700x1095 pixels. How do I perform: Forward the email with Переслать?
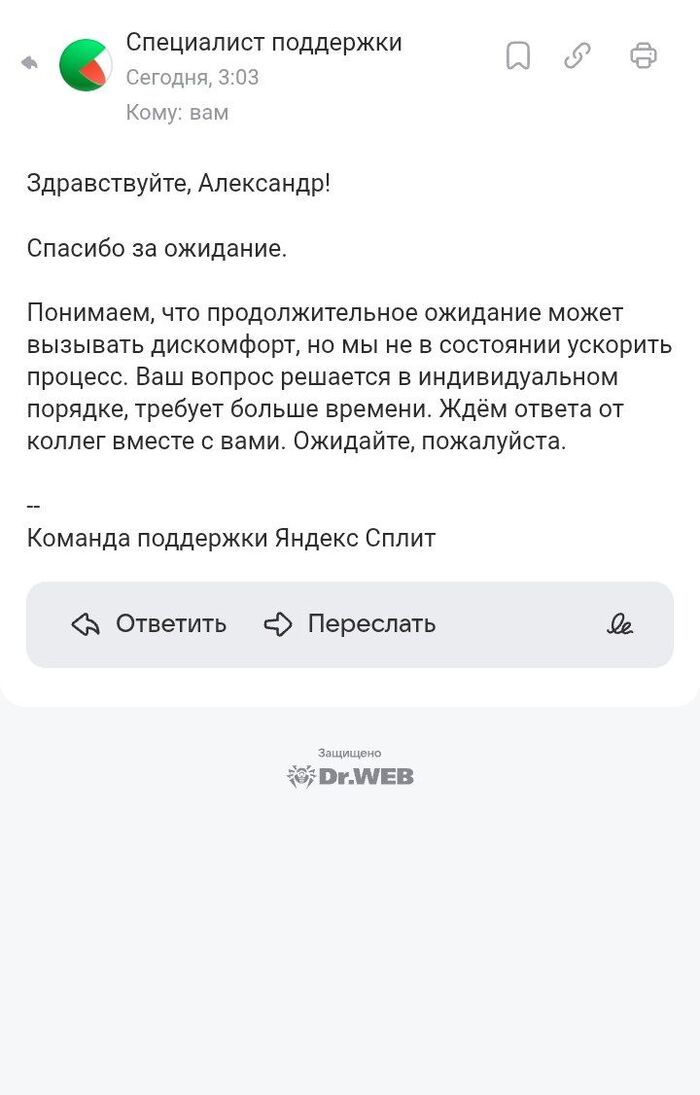coord(350,624)
